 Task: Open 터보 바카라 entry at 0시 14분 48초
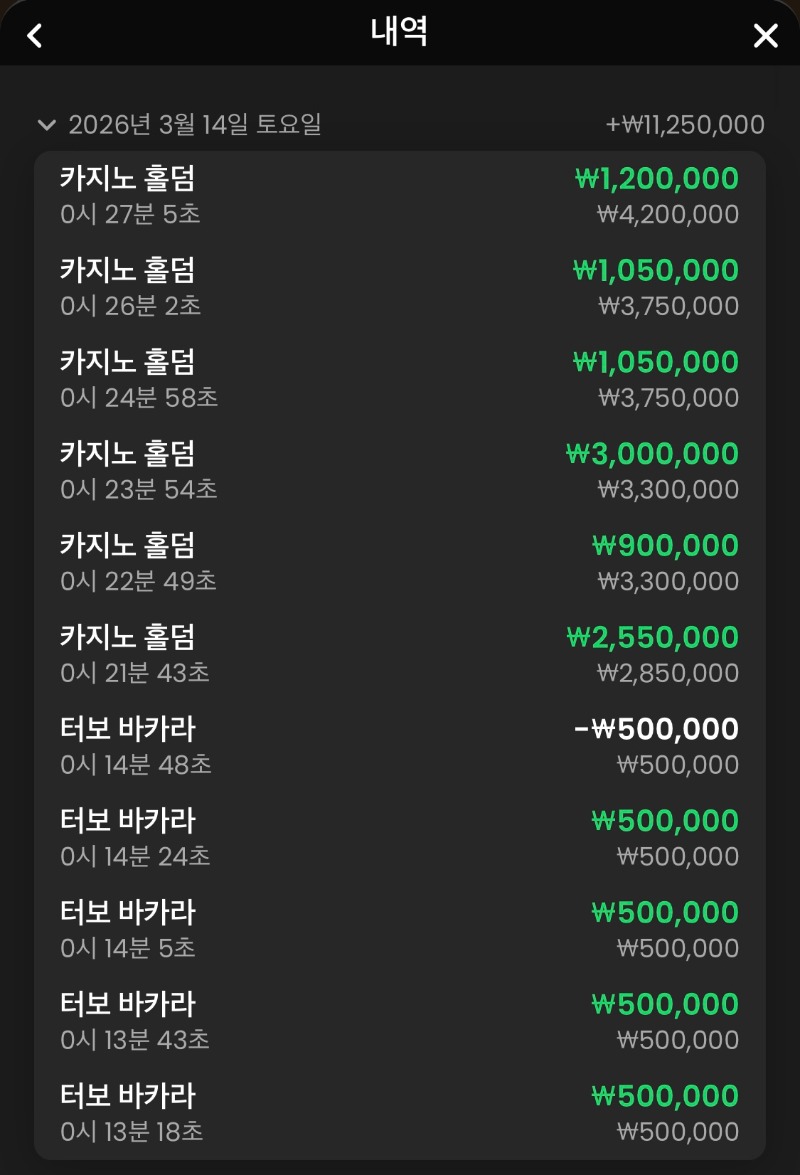coord(400,746)
